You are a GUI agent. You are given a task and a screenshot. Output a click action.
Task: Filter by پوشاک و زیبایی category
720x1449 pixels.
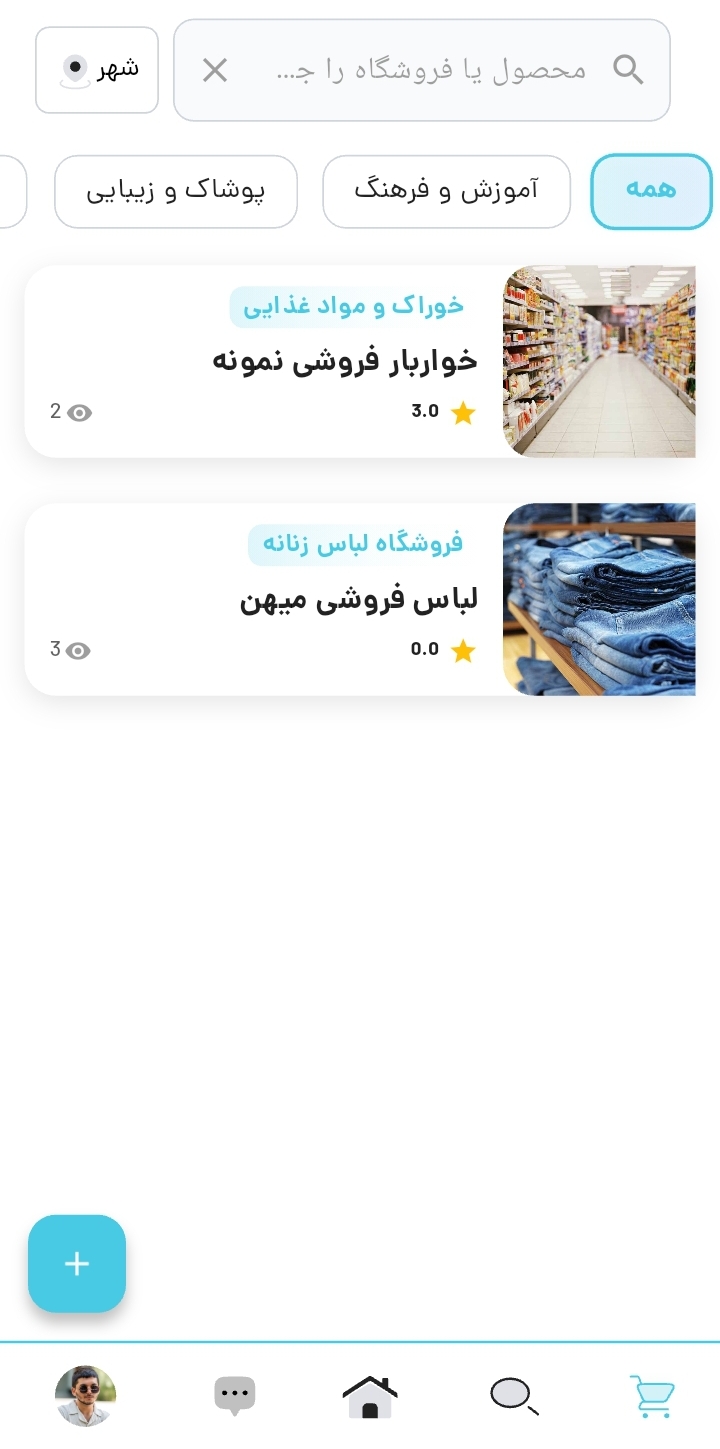click(x=176, y=191)
